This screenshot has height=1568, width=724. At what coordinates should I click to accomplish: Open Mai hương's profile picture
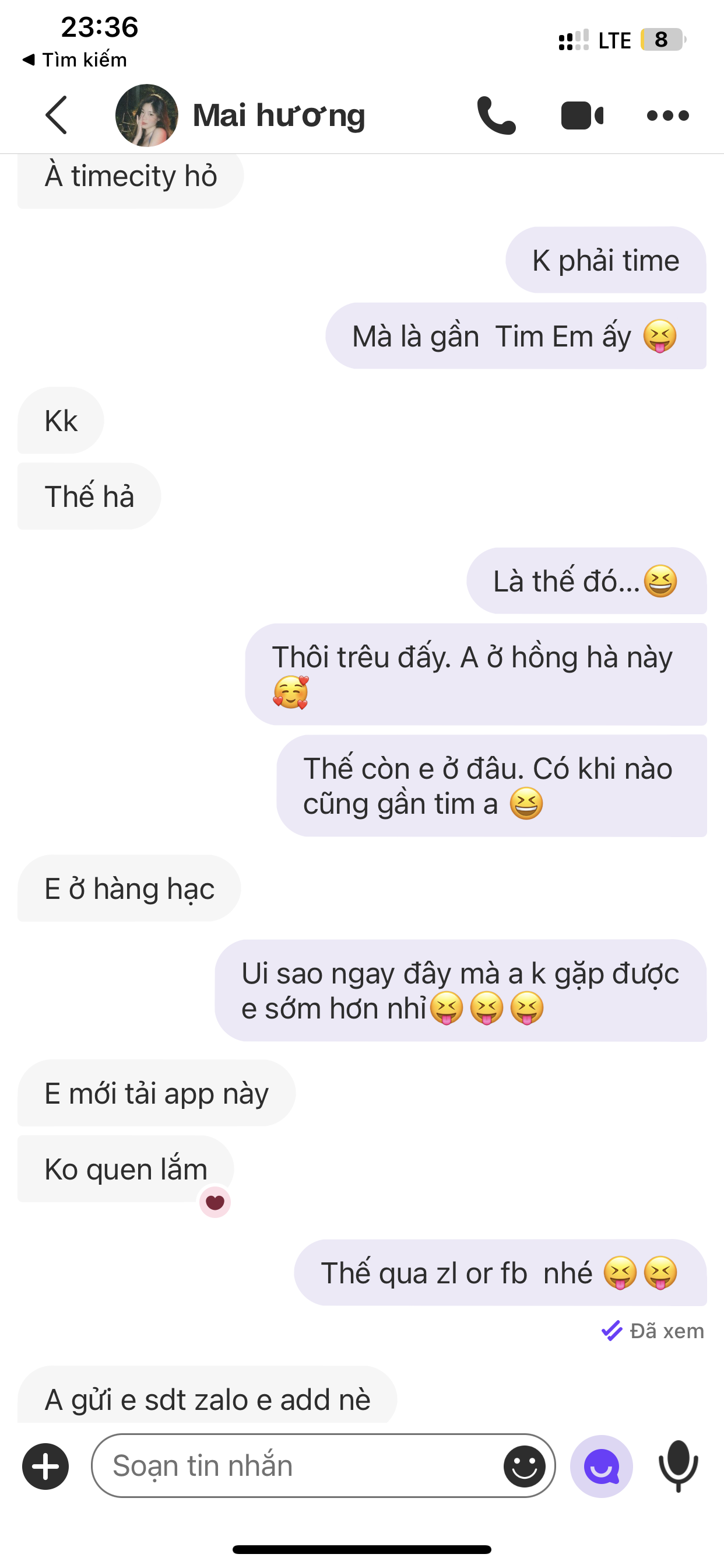click(147, 115)
